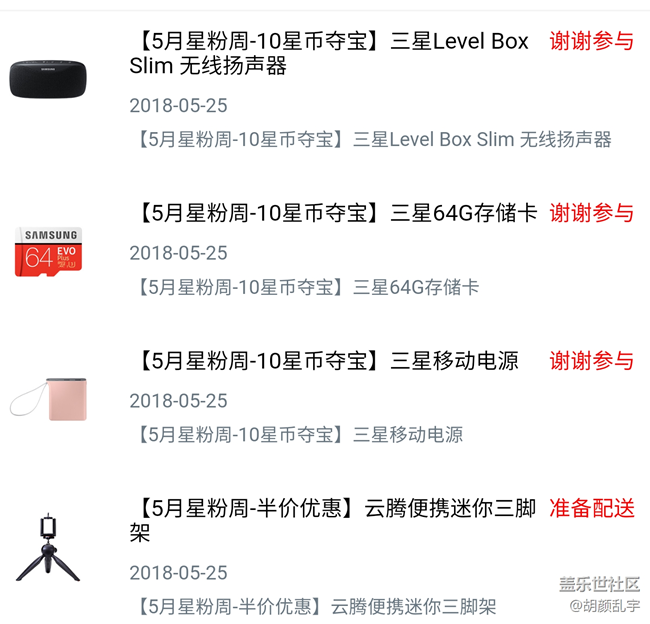
Task: Open the 三星64G存储卡 record
Action: (334, 213)
